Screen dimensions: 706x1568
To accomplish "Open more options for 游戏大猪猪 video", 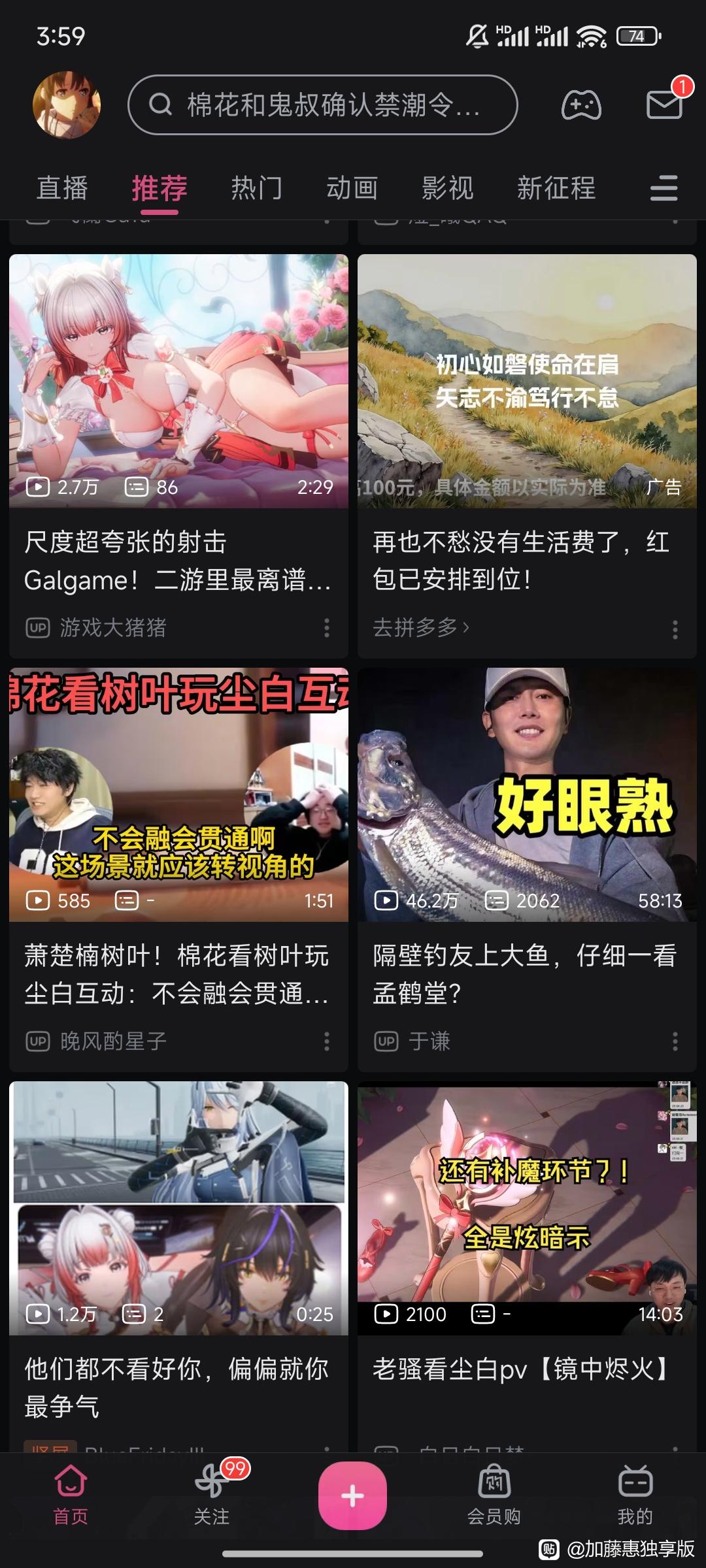I will (x=327, y=629).
